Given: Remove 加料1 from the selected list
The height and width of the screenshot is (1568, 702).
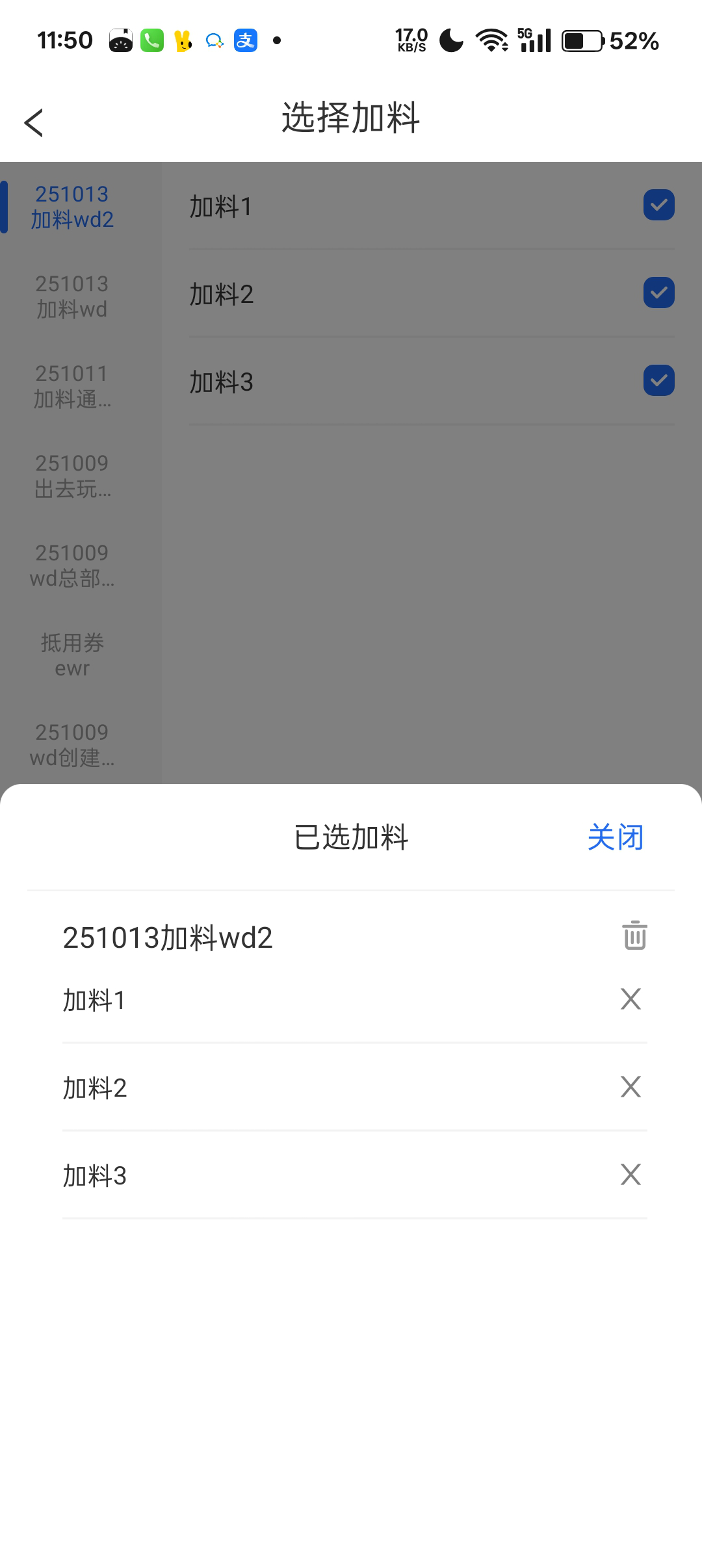Looking at the screenshot, I should click(x=630, y=999).
